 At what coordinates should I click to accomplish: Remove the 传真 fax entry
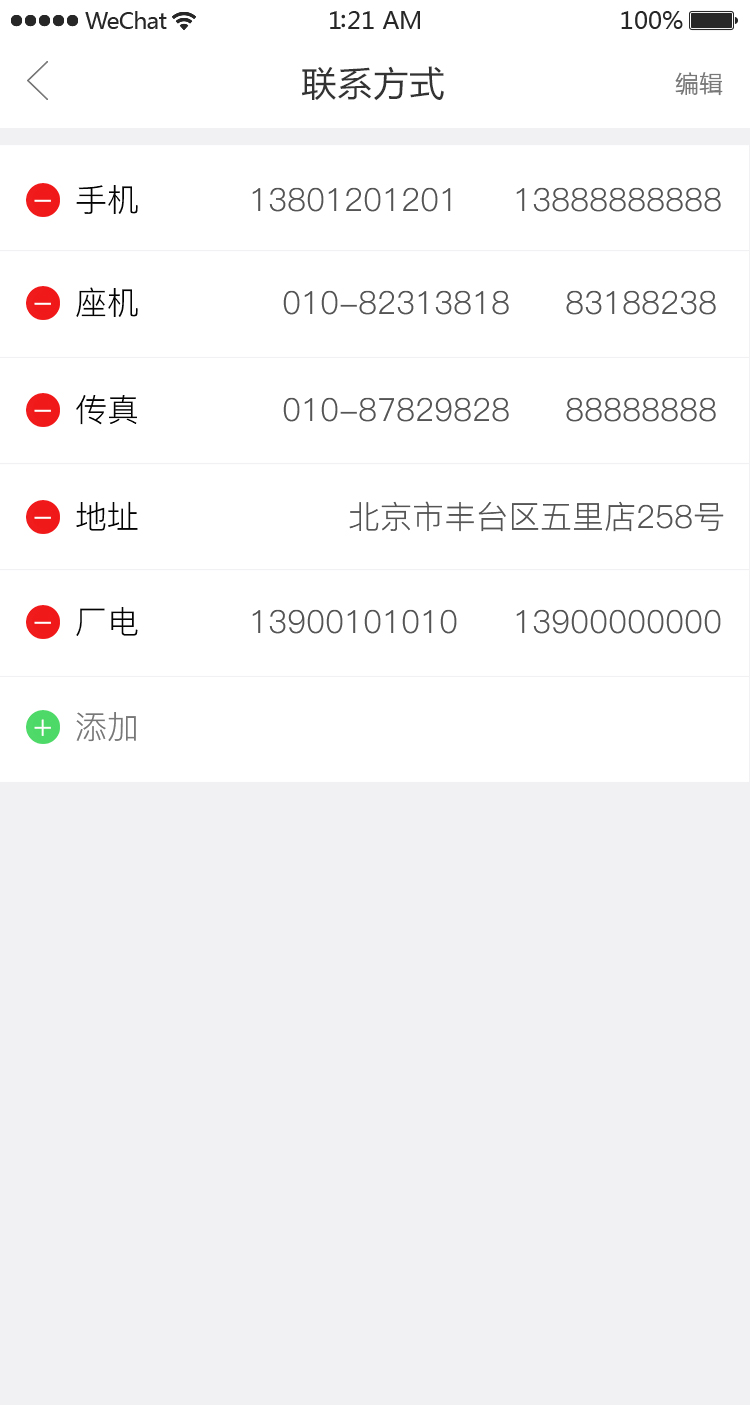point(43,410)
